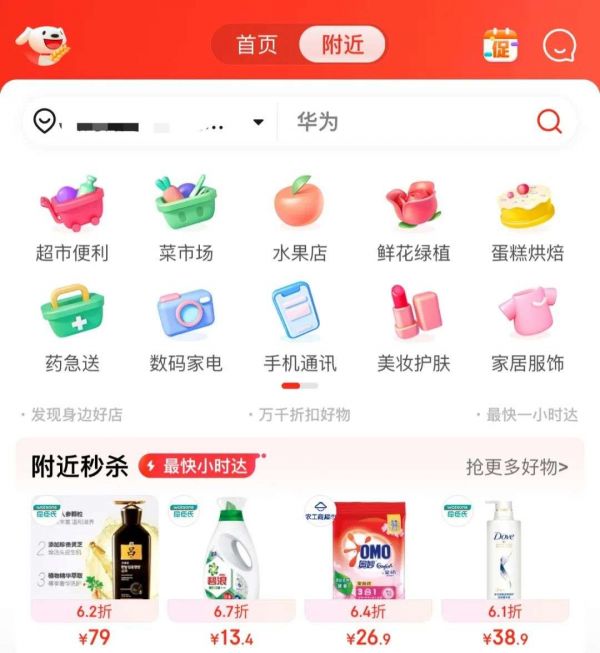View the 美妆护肤 category
The height and width of the screenshot is (653, 600).
[x=414, y=328]
